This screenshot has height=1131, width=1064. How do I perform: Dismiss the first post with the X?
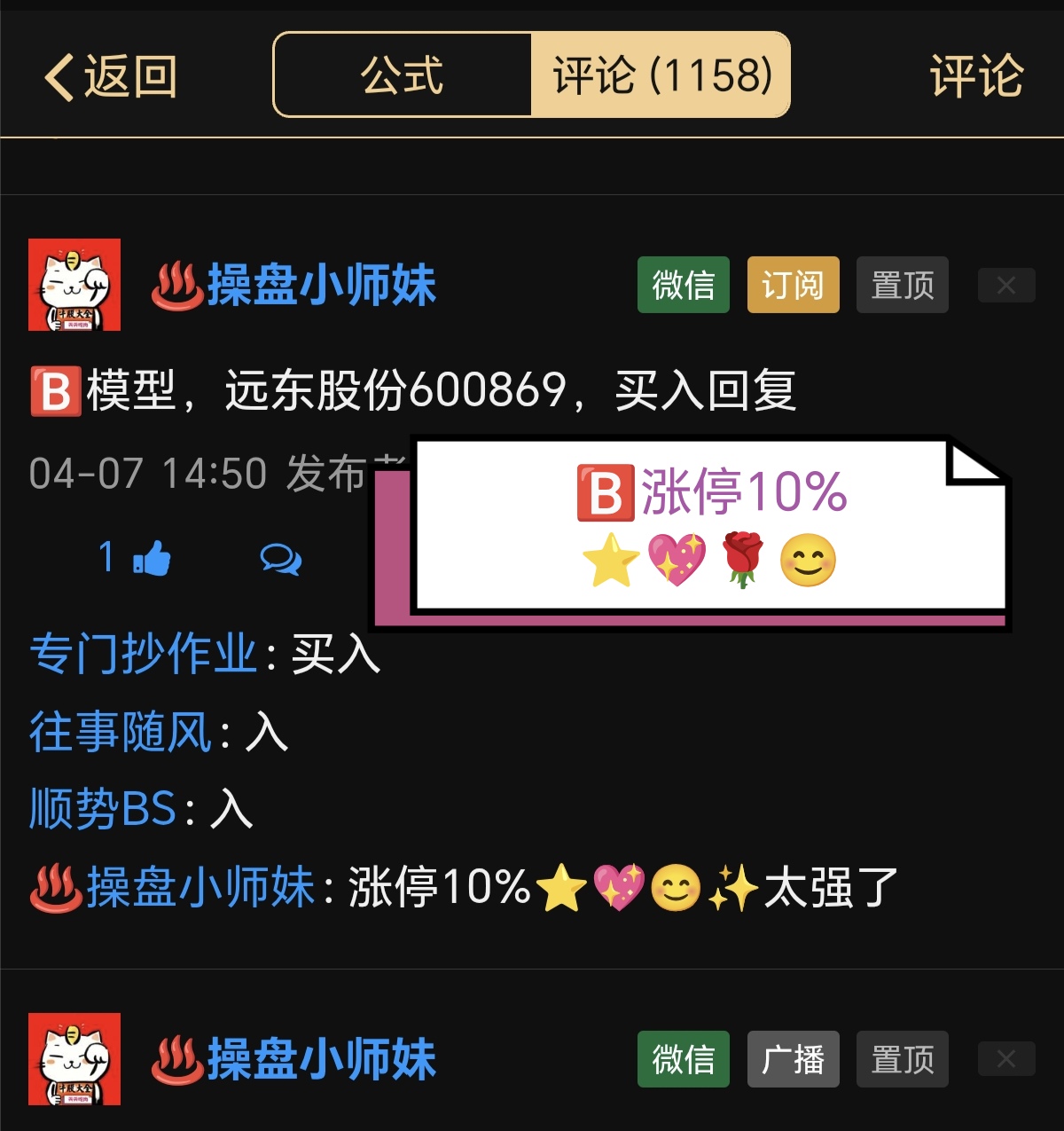1005,285
